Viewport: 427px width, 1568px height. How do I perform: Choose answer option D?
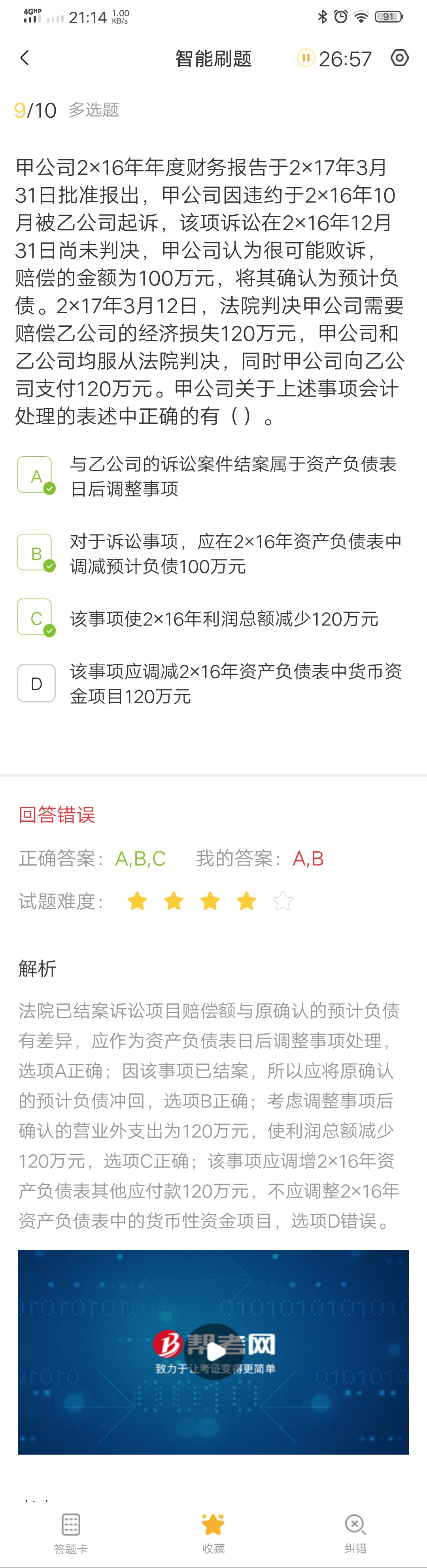(36, 683)
